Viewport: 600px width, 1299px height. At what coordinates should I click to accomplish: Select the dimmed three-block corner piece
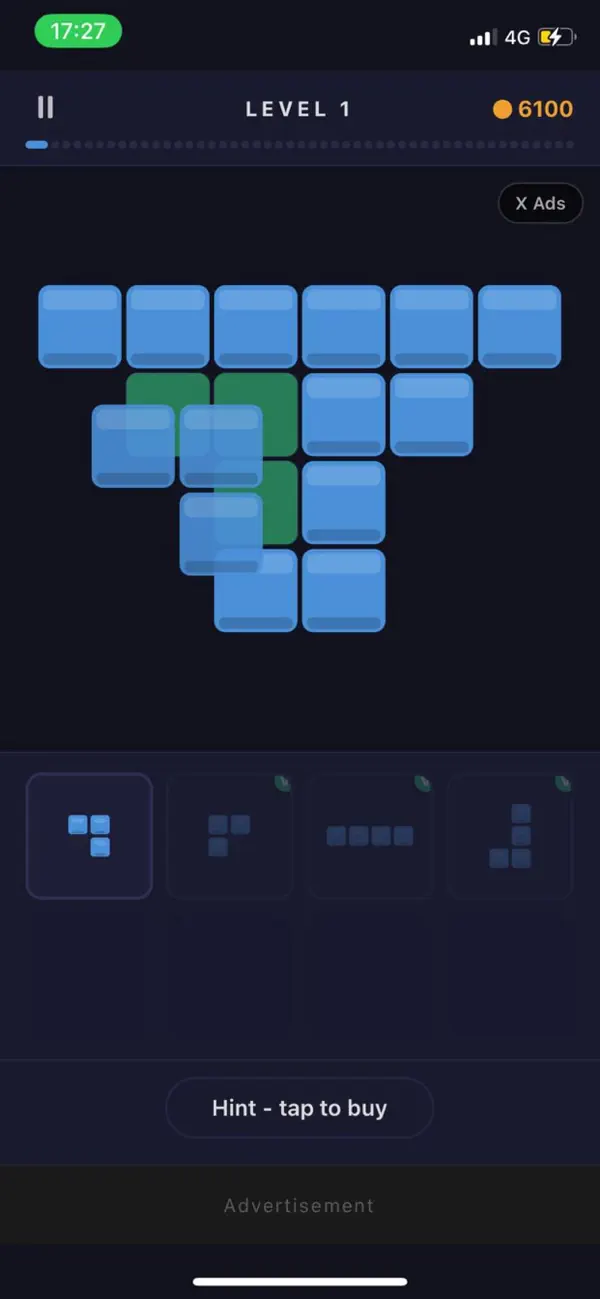pos(229,836)
